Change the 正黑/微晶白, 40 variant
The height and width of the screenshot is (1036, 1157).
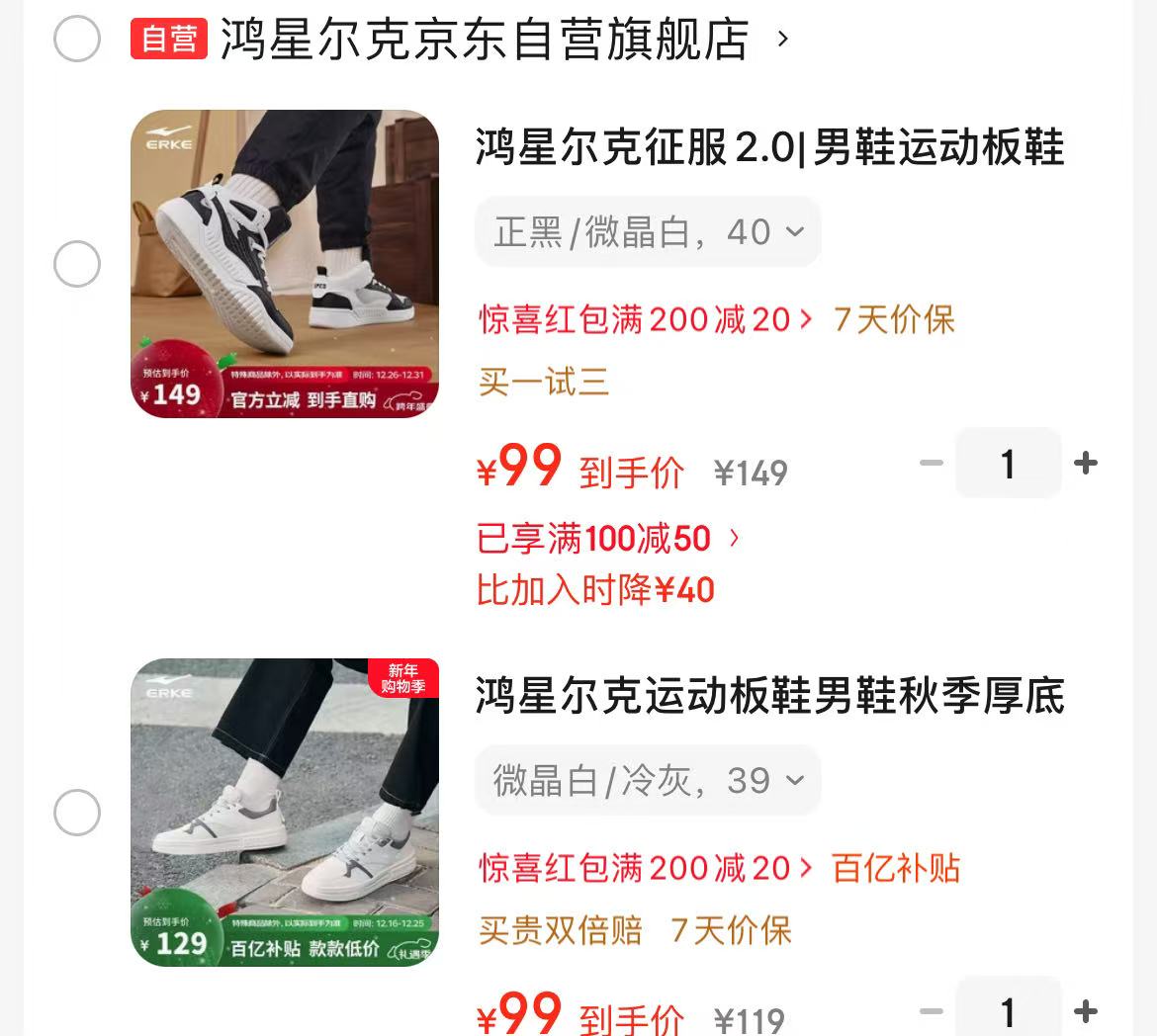pos(649,232)
